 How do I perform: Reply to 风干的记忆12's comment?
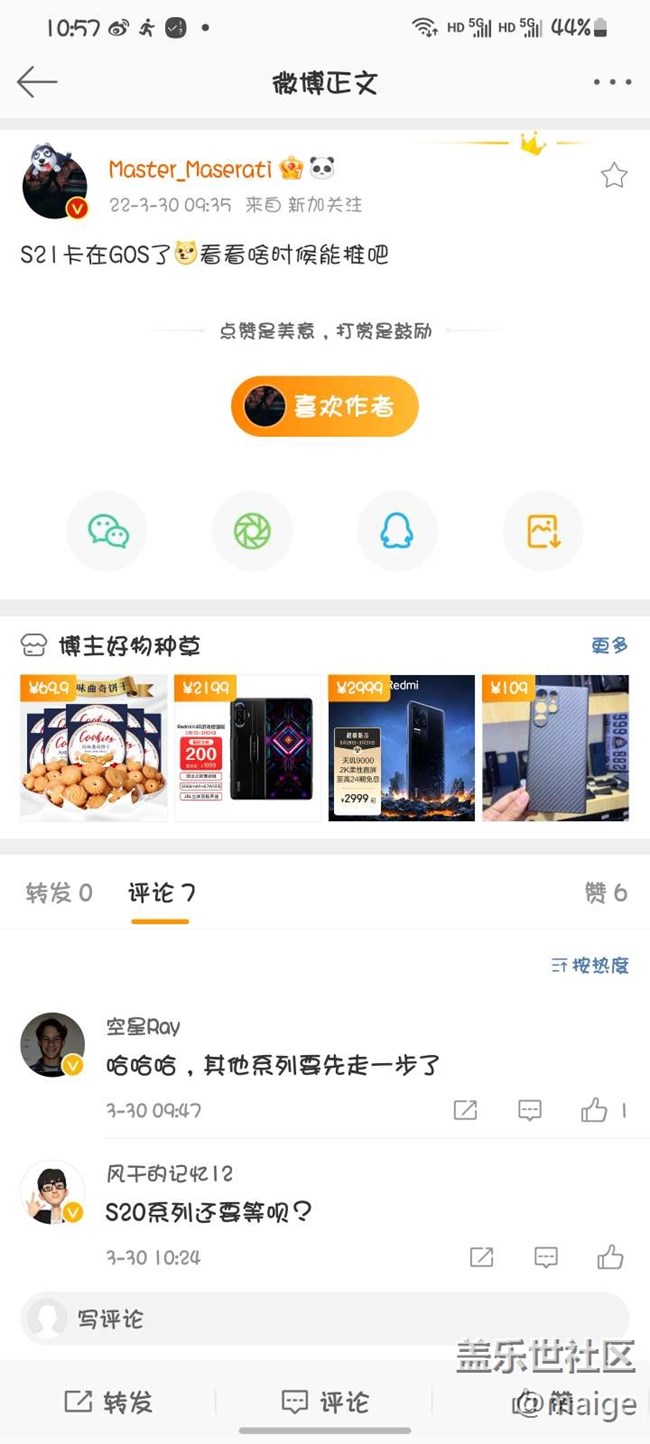pyautogui.click(x=545, y=1257)
